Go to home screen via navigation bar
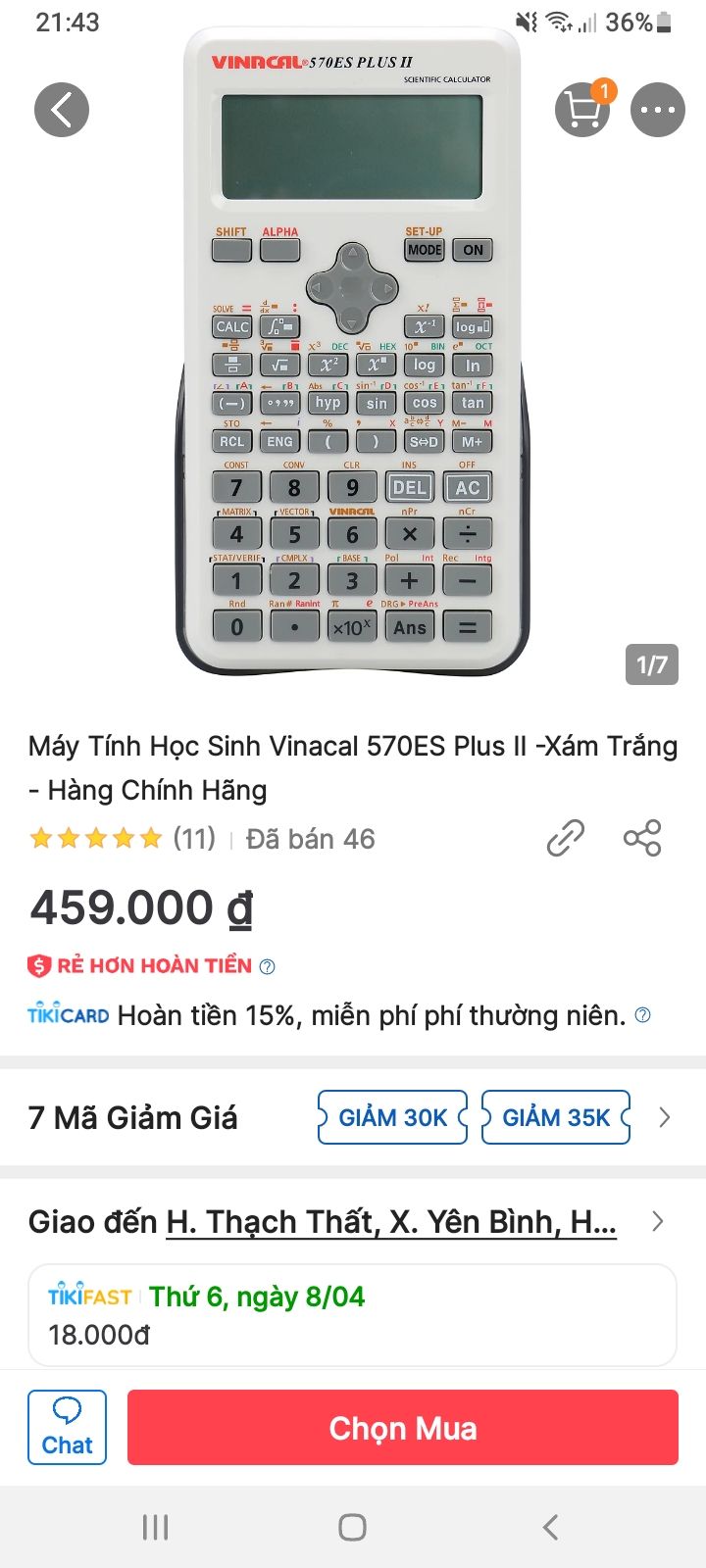The image size is (706, 1568). [x=352, y=1527]
